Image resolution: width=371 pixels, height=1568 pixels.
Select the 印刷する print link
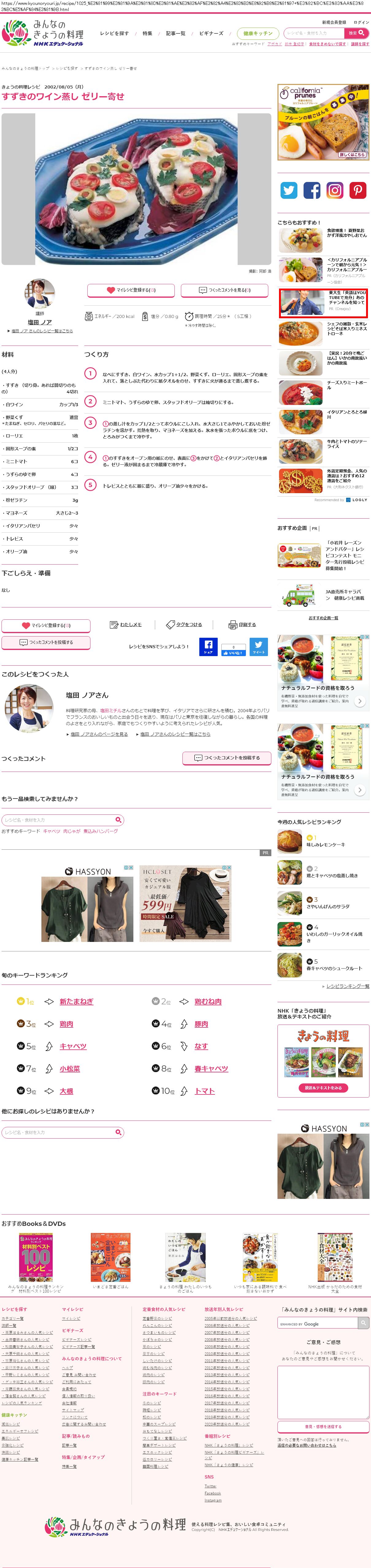(242, 625)
